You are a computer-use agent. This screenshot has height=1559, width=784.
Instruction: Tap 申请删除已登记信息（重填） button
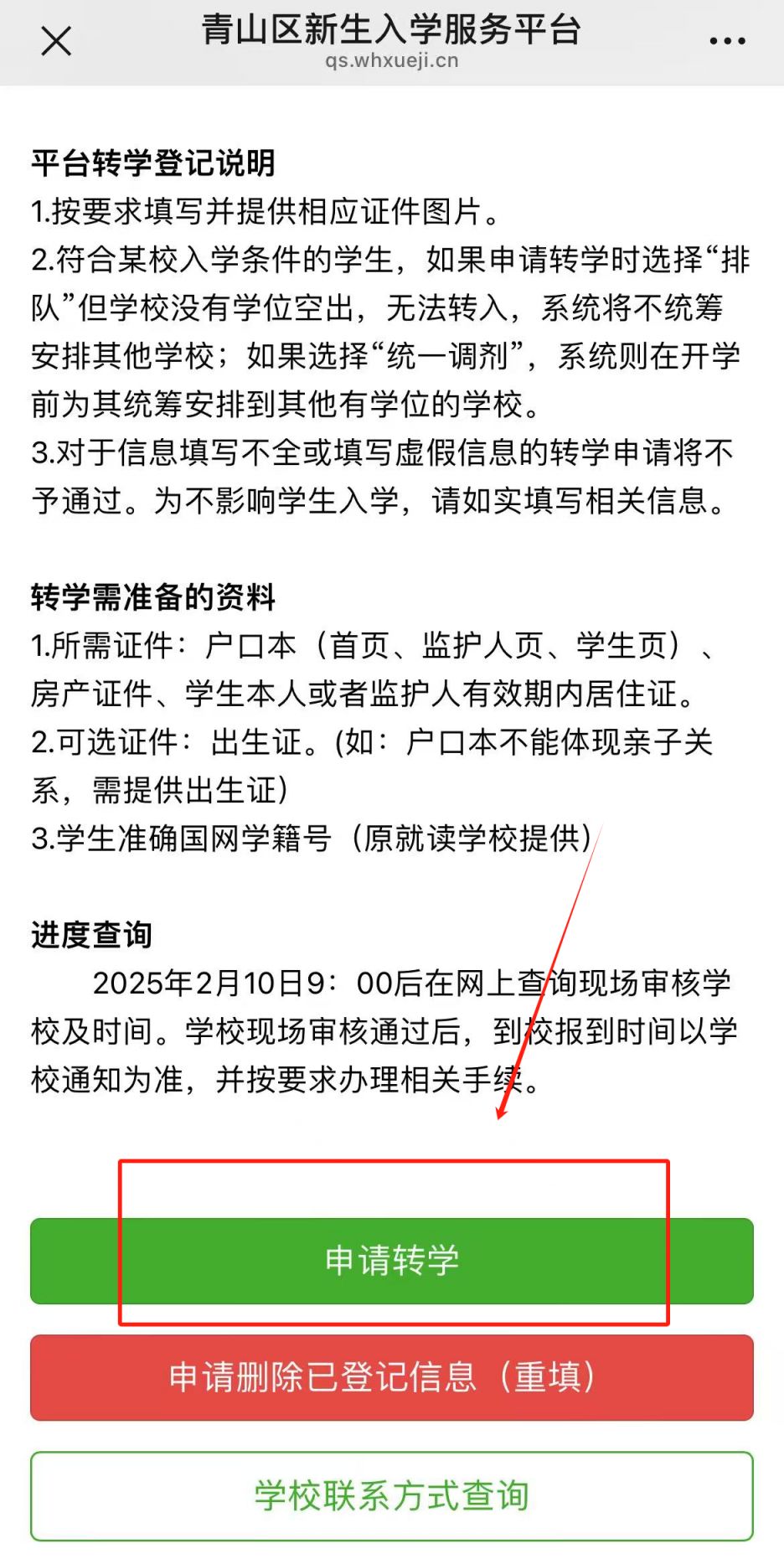click(x=392, y=1377)
